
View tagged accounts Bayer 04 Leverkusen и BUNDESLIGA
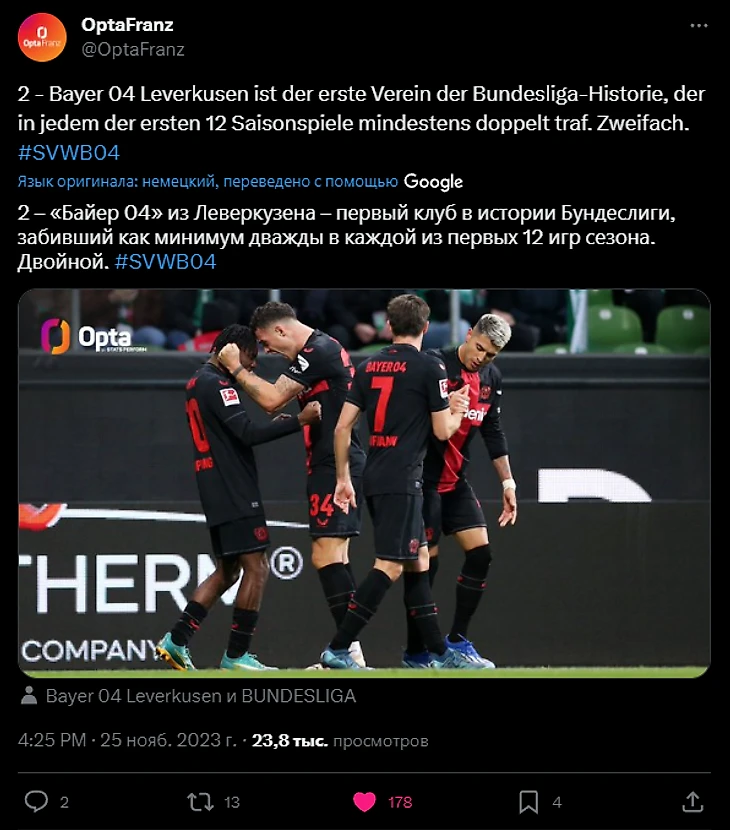(x=200, y=696)
